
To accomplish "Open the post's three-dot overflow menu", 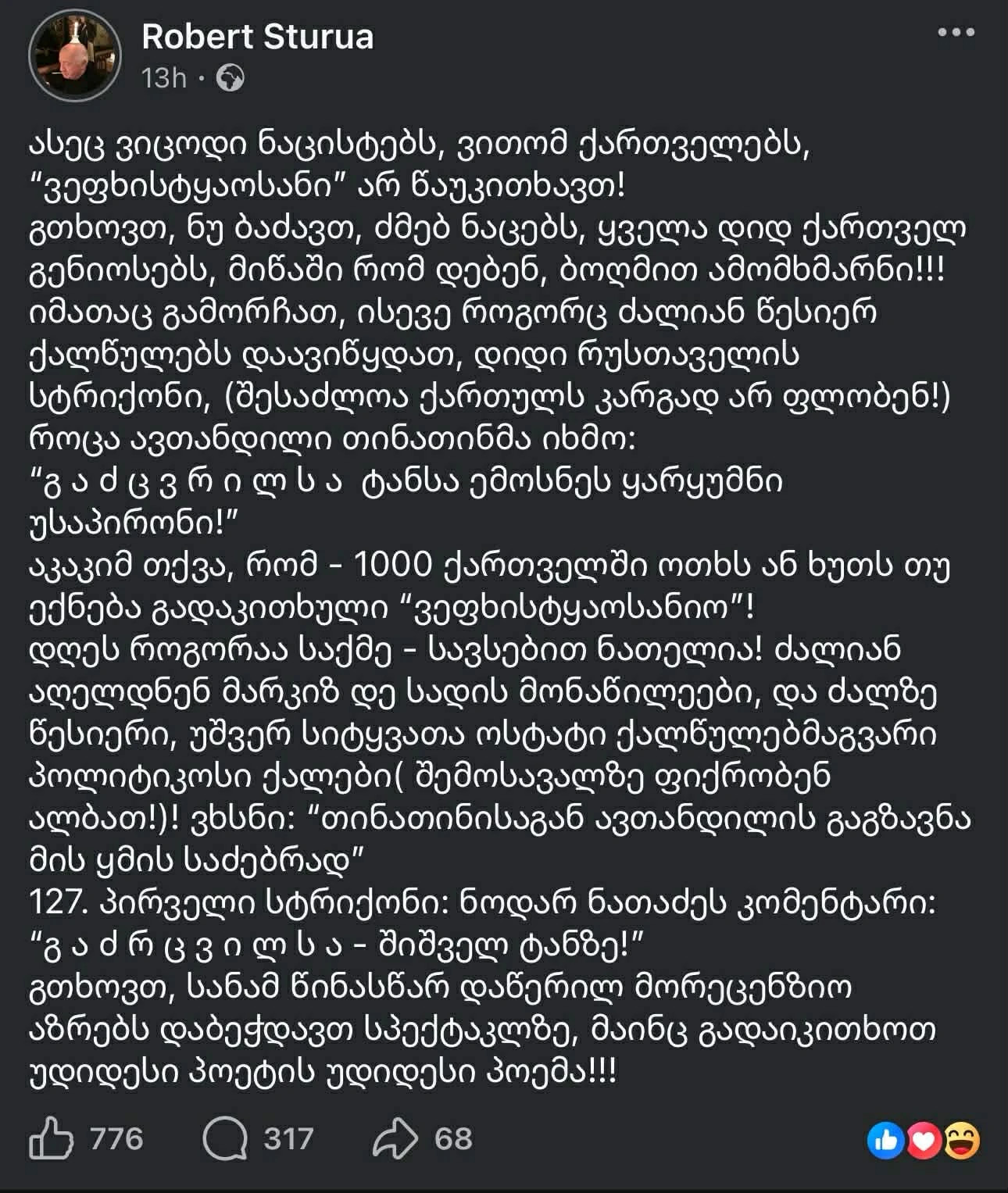I will 956,33.
